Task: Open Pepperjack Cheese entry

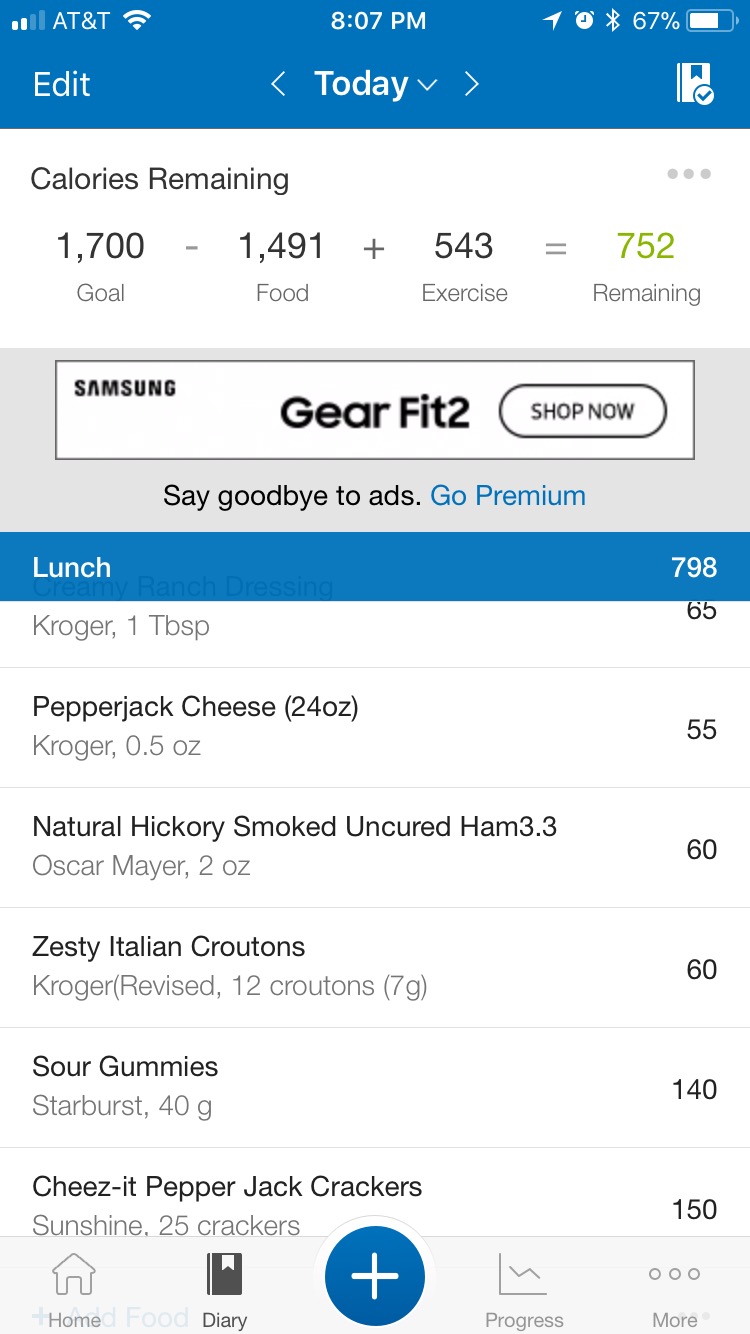Action: click(x=375, y=727)
